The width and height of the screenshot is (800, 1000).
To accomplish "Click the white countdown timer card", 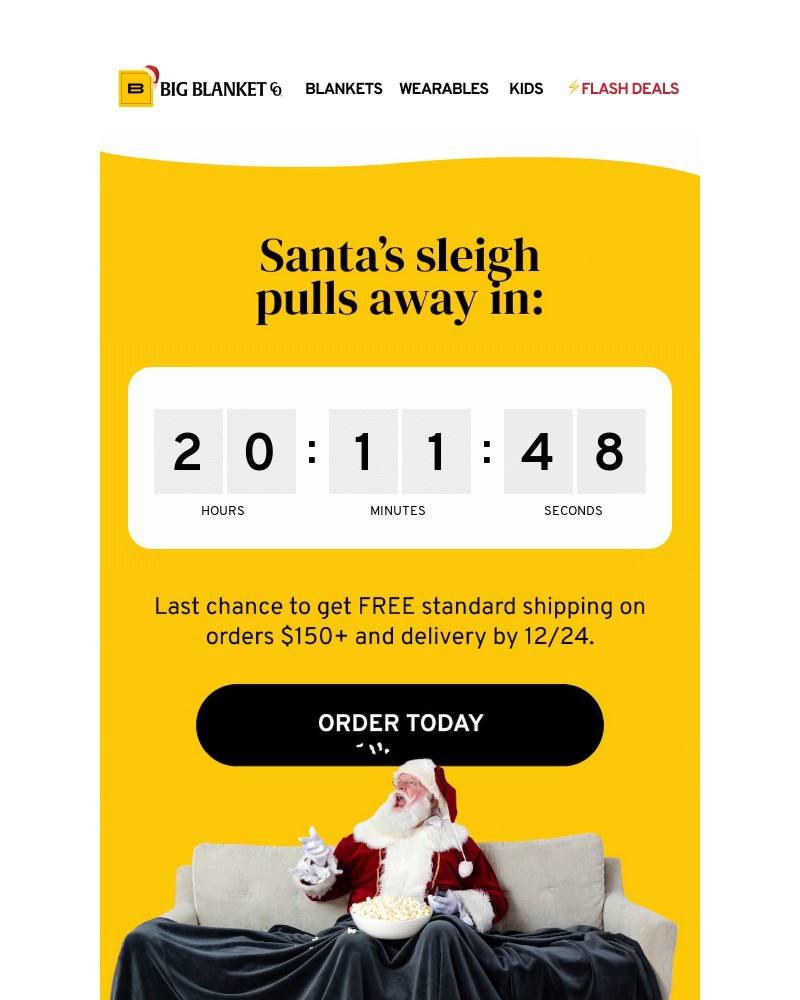I will 400,455.
